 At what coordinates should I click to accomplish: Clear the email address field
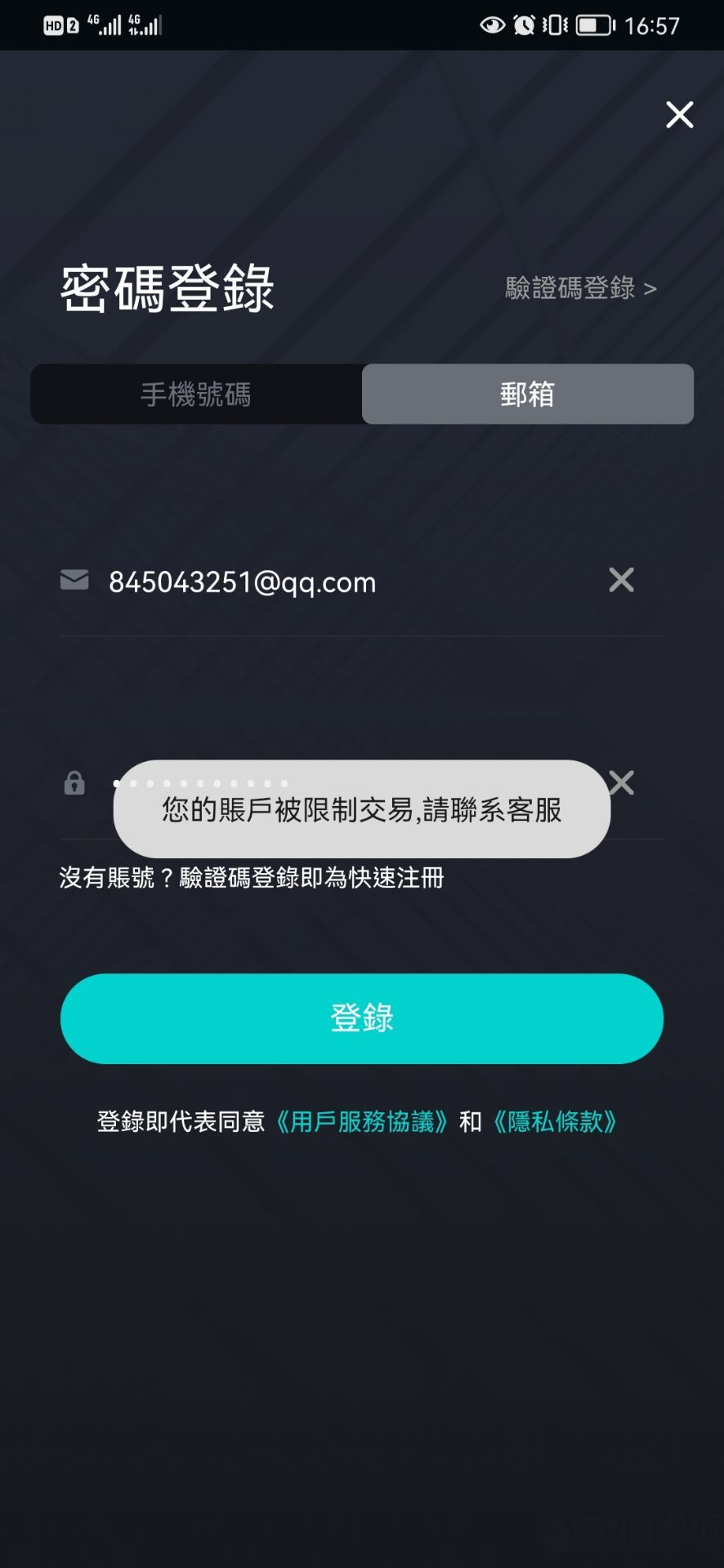point(621,581)
